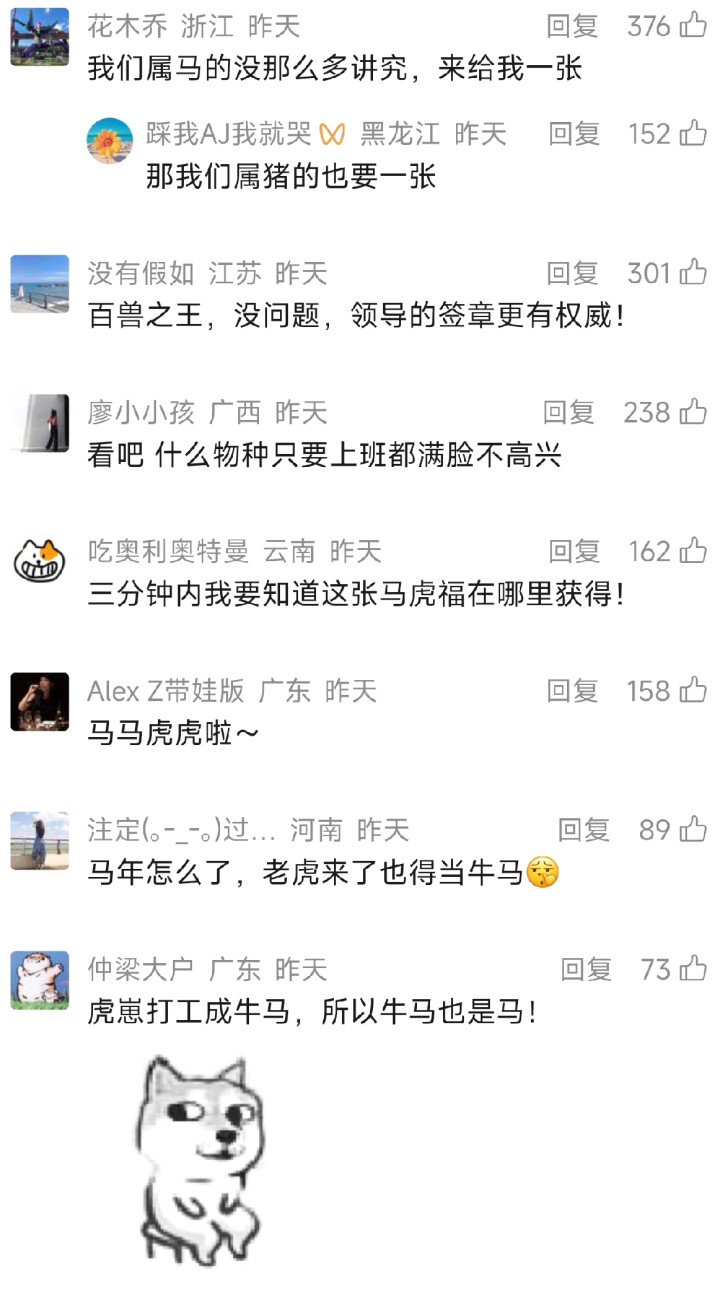Screen dimensions: 720x1300
Task: Like Alex Z带娃版's comment
Action: 693,690
